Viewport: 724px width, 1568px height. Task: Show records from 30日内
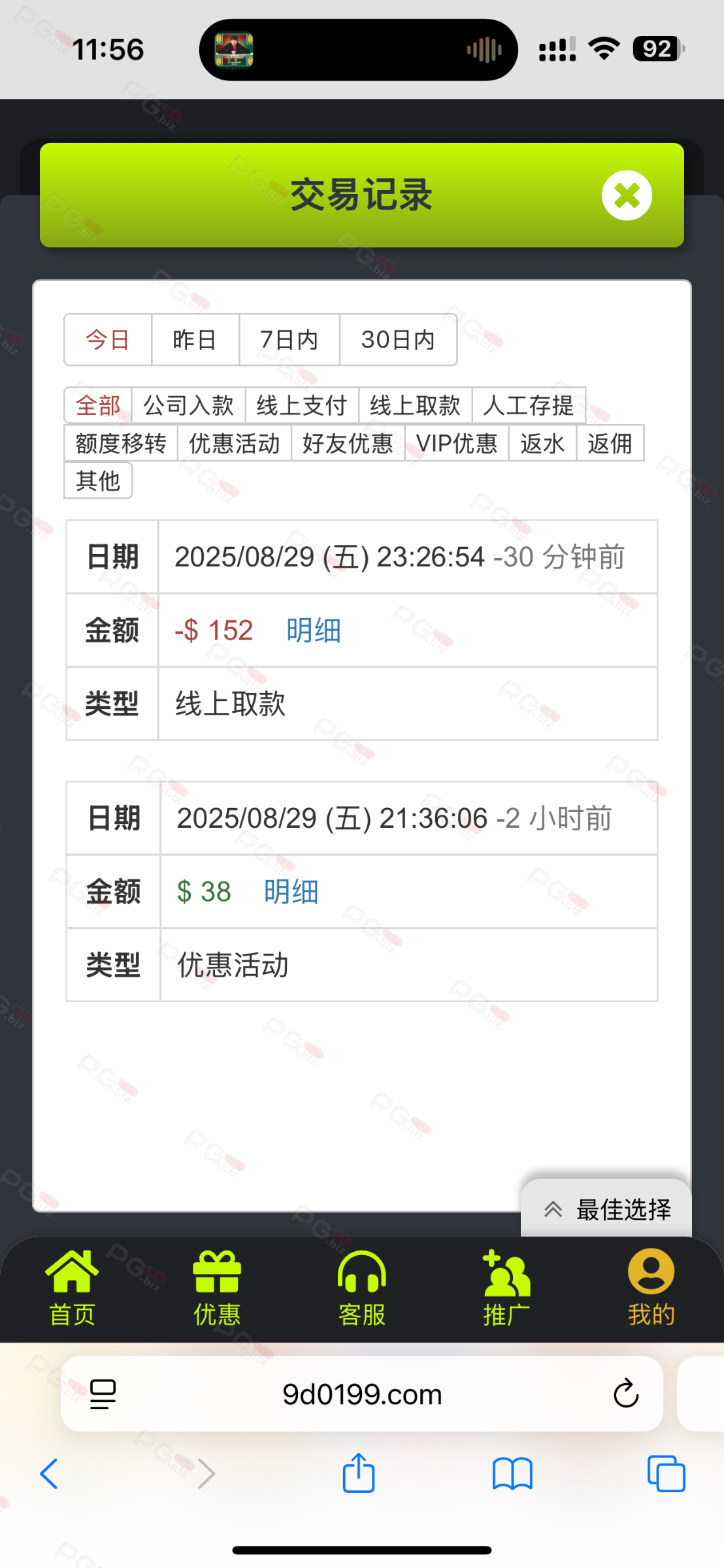397,340
